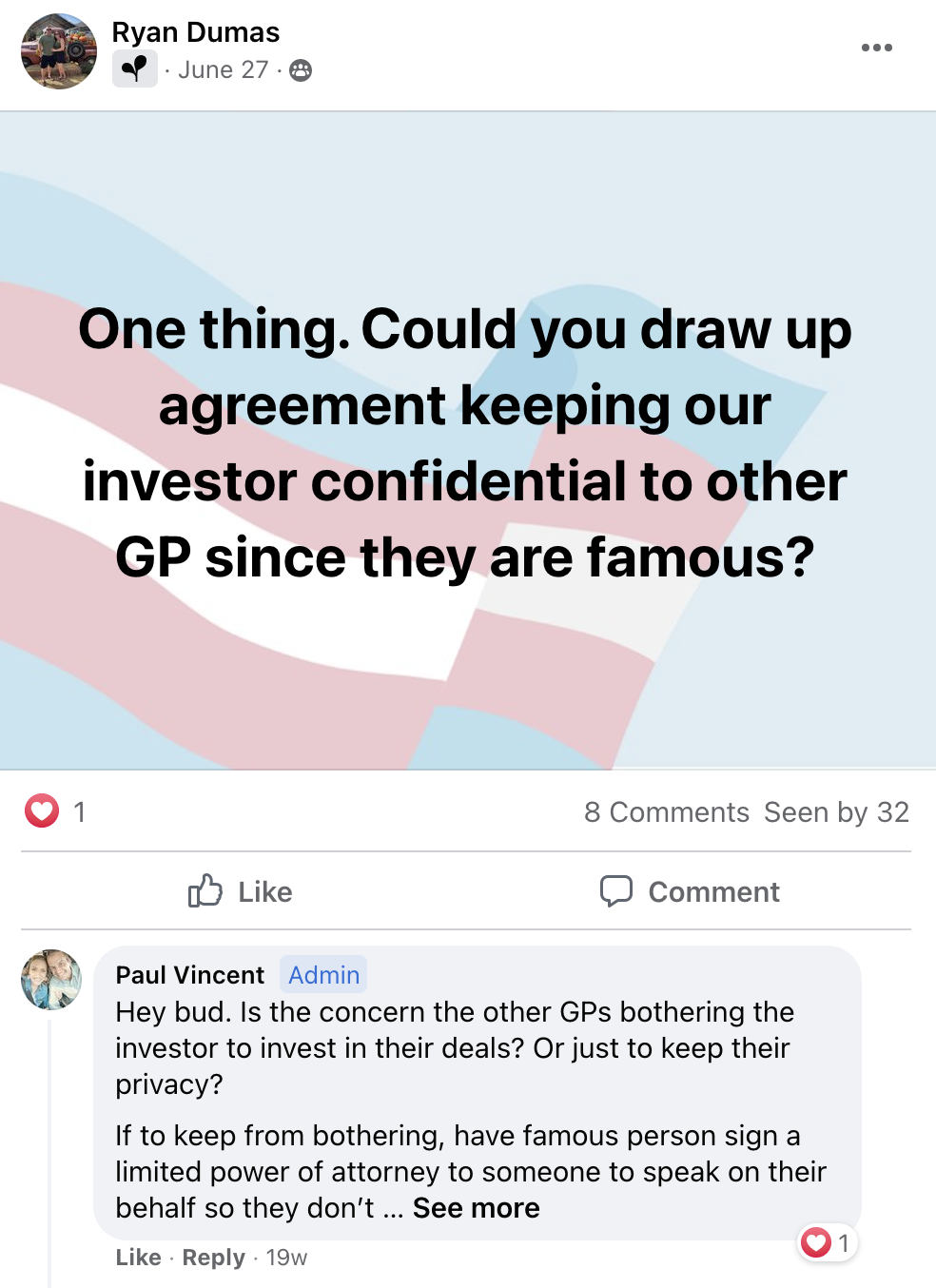Open Paul Vincent's profile photo
This screenshot has width=936, height=1288.
51,979
